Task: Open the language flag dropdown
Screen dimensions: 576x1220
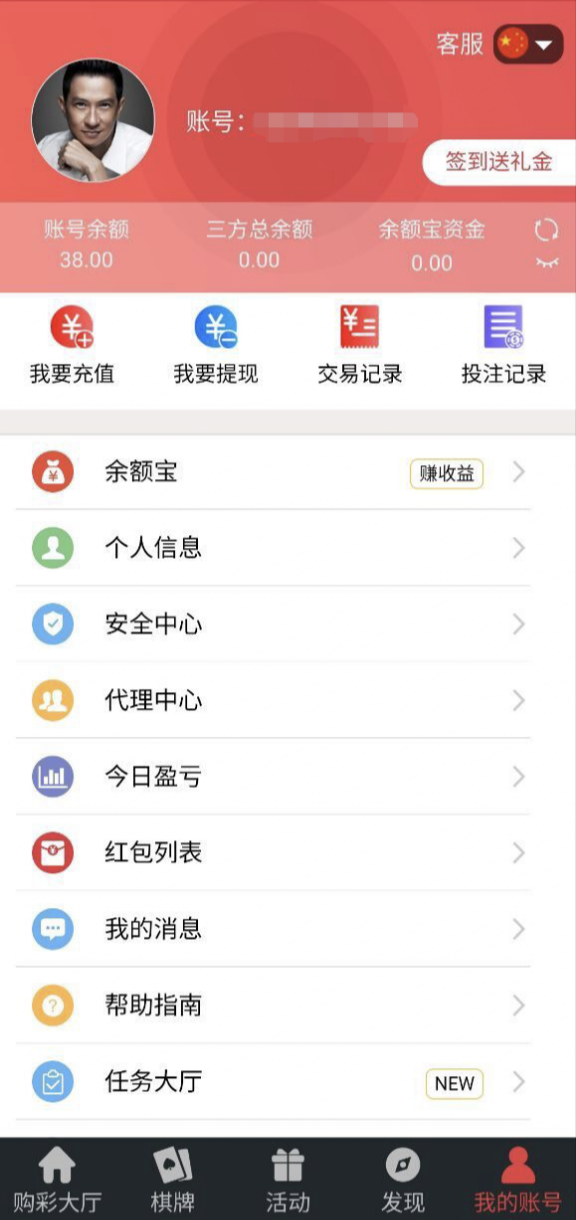Action: [x=528, y=44]
